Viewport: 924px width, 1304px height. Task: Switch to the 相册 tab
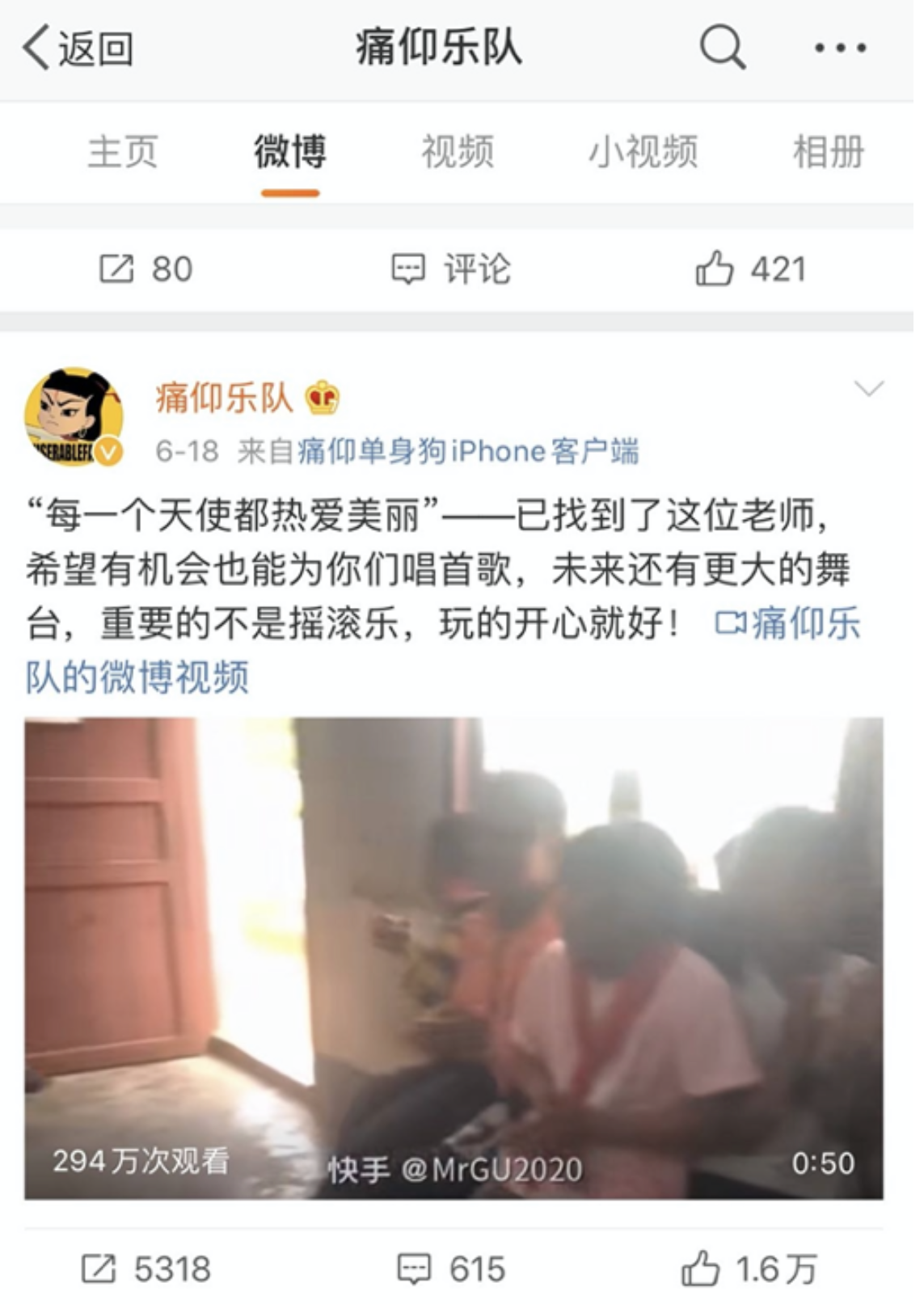[x=829, y=152]
